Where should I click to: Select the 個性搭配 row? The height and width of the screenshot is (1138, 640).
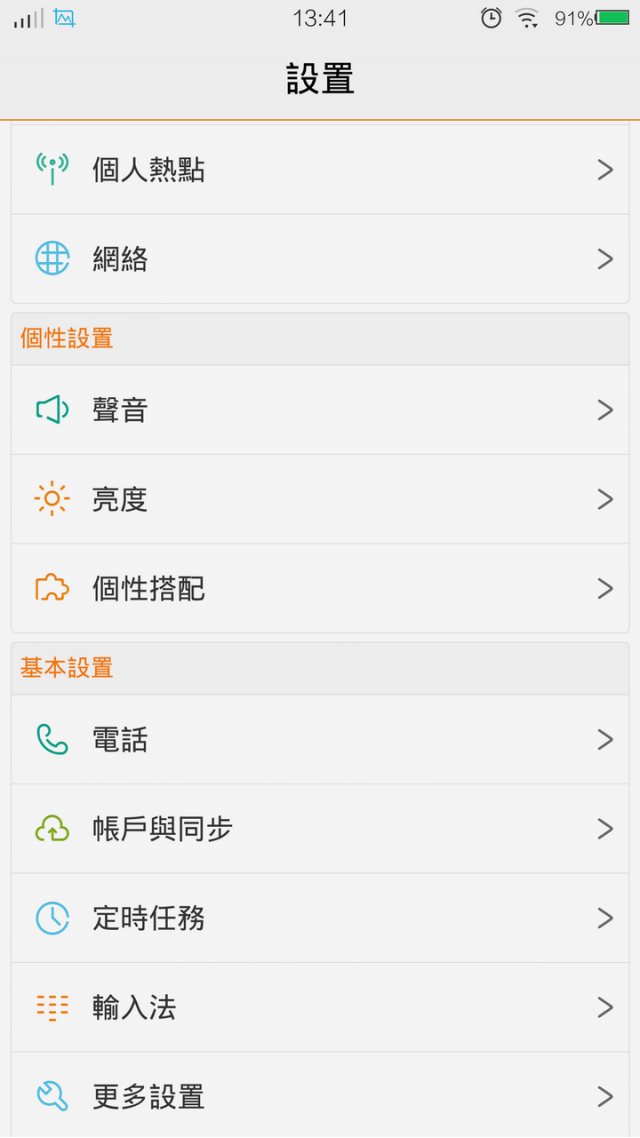pos(320,588)
